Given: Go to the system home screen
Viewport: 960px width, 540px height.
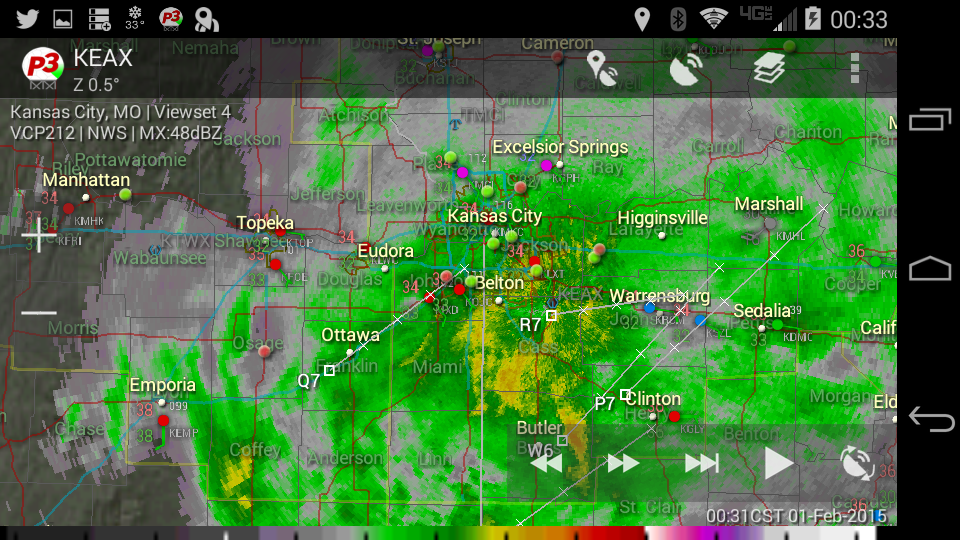Looking at the screenshot, I should point(930,269).
